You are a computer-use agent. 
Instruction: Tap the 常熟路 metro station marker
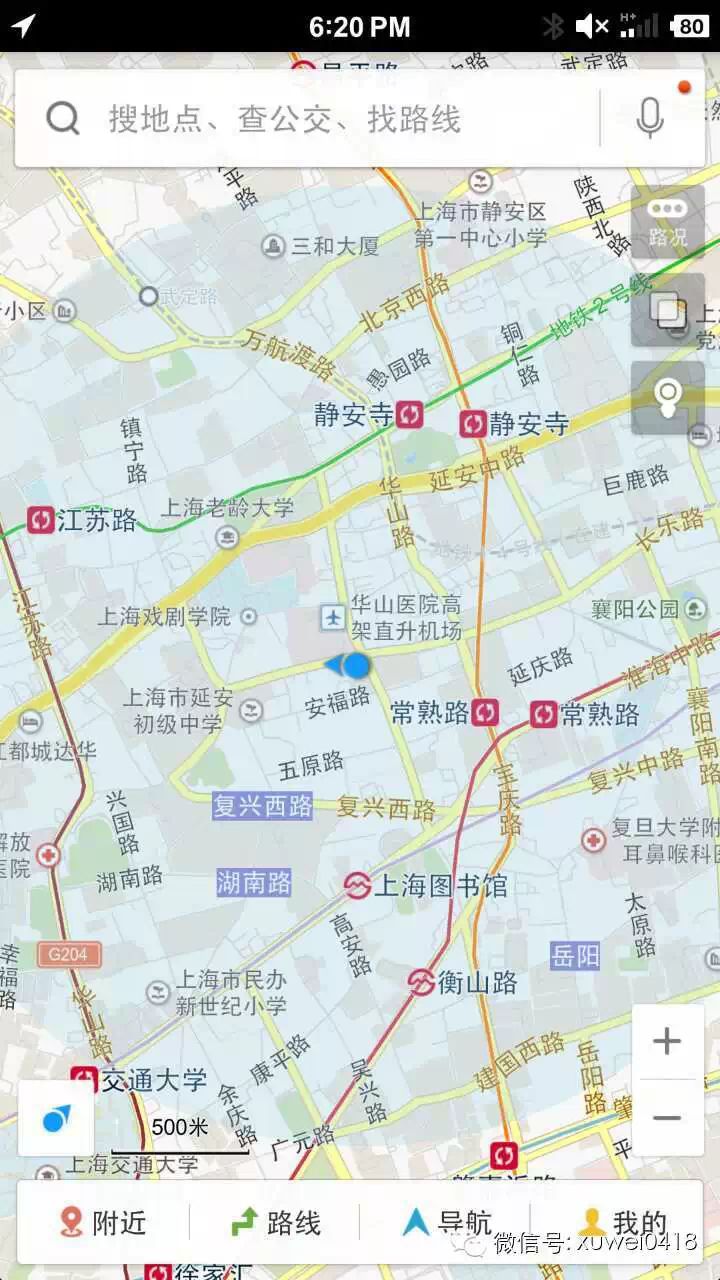click(x=486, y=713)
